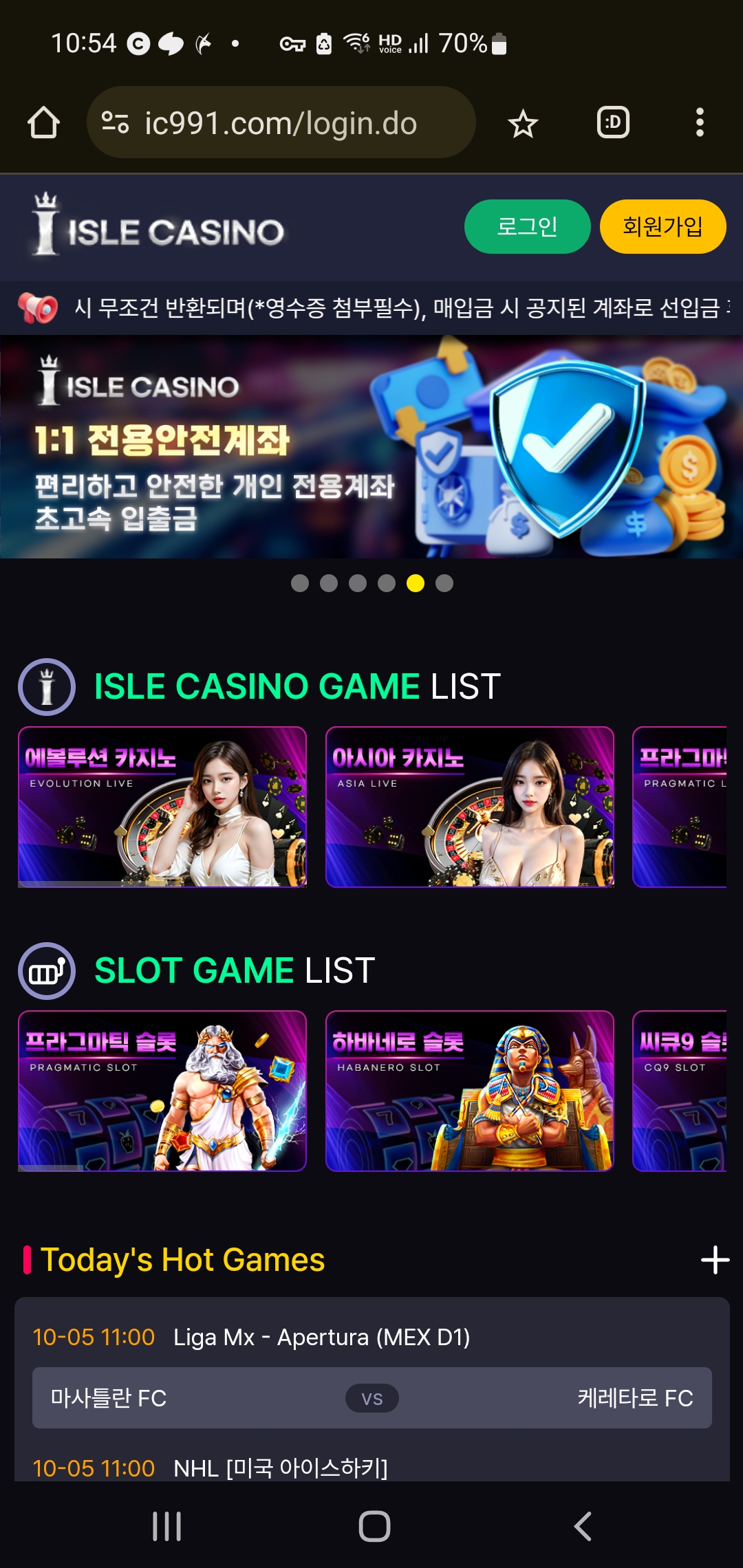The image size is (743, 1568).
Task: Open the browser tab switcher
Action: (x=613, y=123)
